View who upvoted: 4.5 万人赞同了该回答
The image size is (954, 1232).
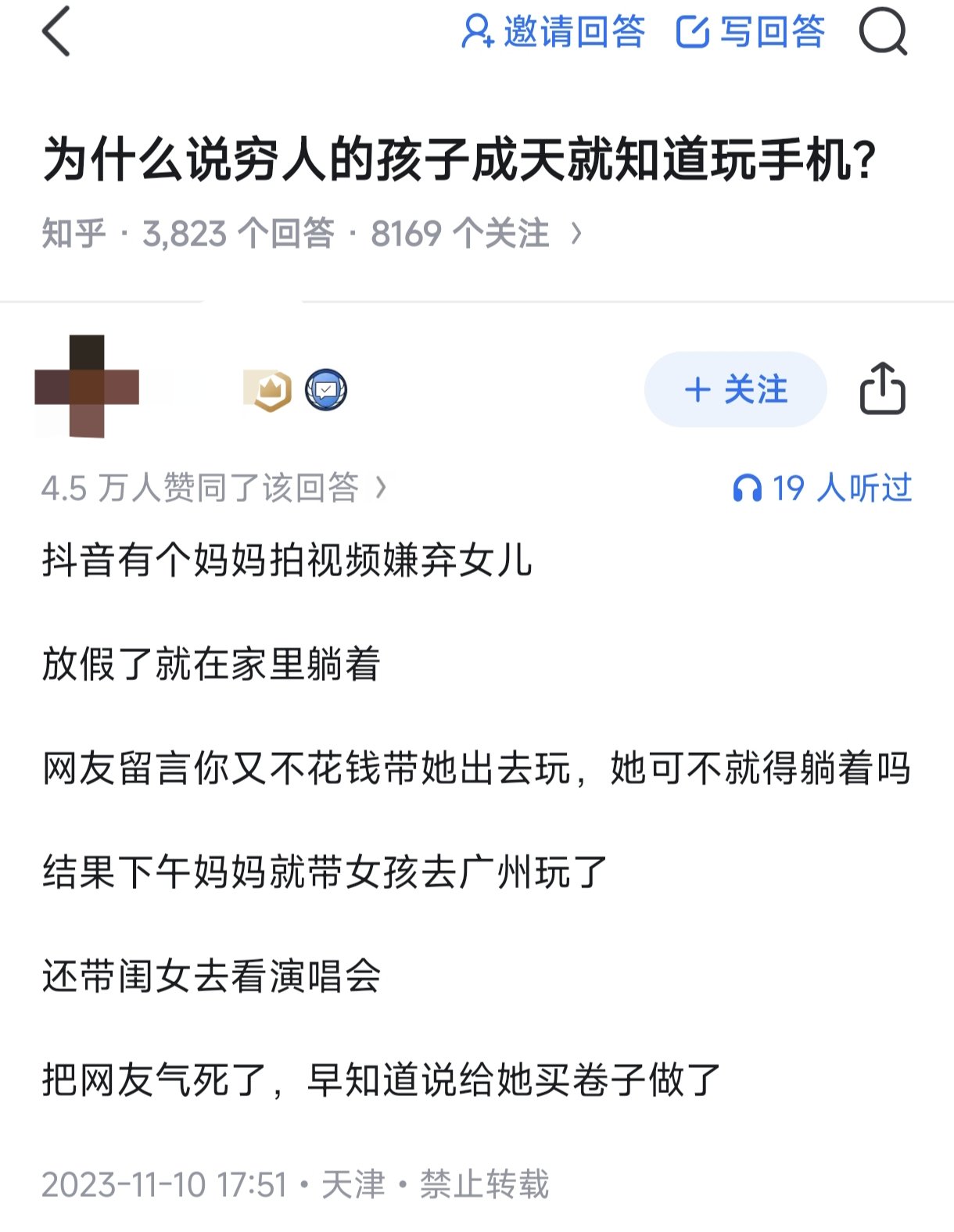pyautogui.click(x=213, y=488)
